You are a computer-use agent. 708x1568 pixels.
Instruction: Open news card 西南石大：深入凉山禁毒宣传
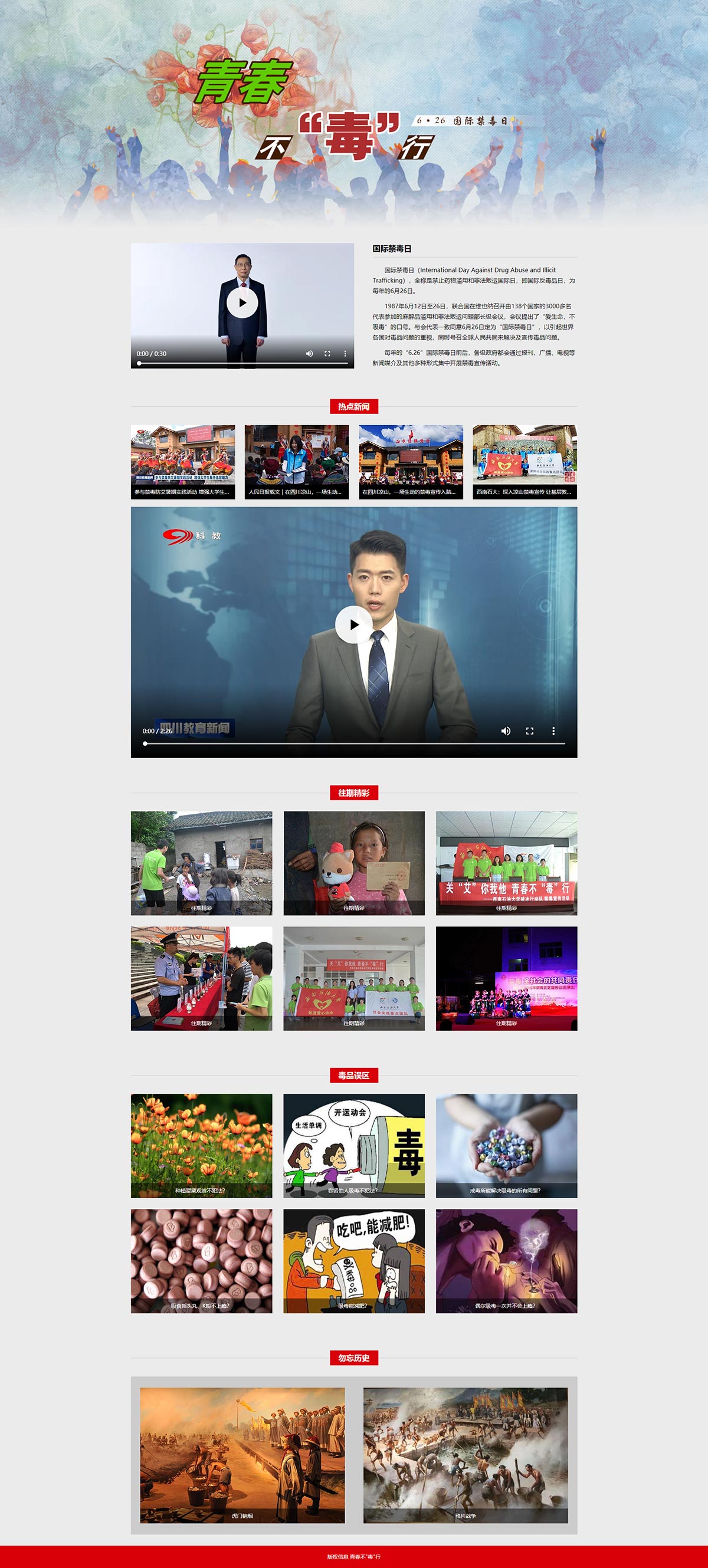coord(525,462)
